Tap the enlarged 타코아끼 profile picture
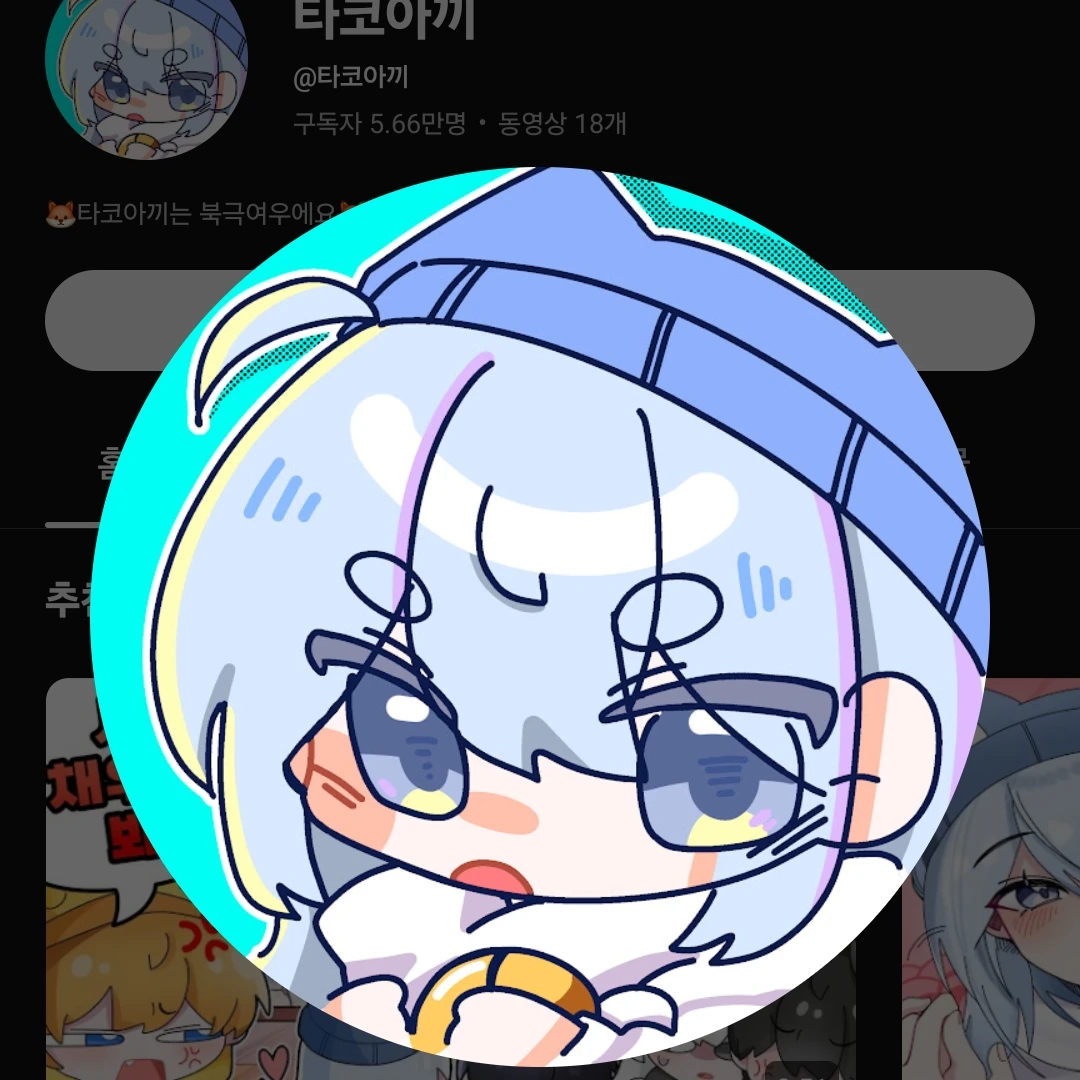The height and width of the screenshot is (1080, 1080). click(540, 615)
